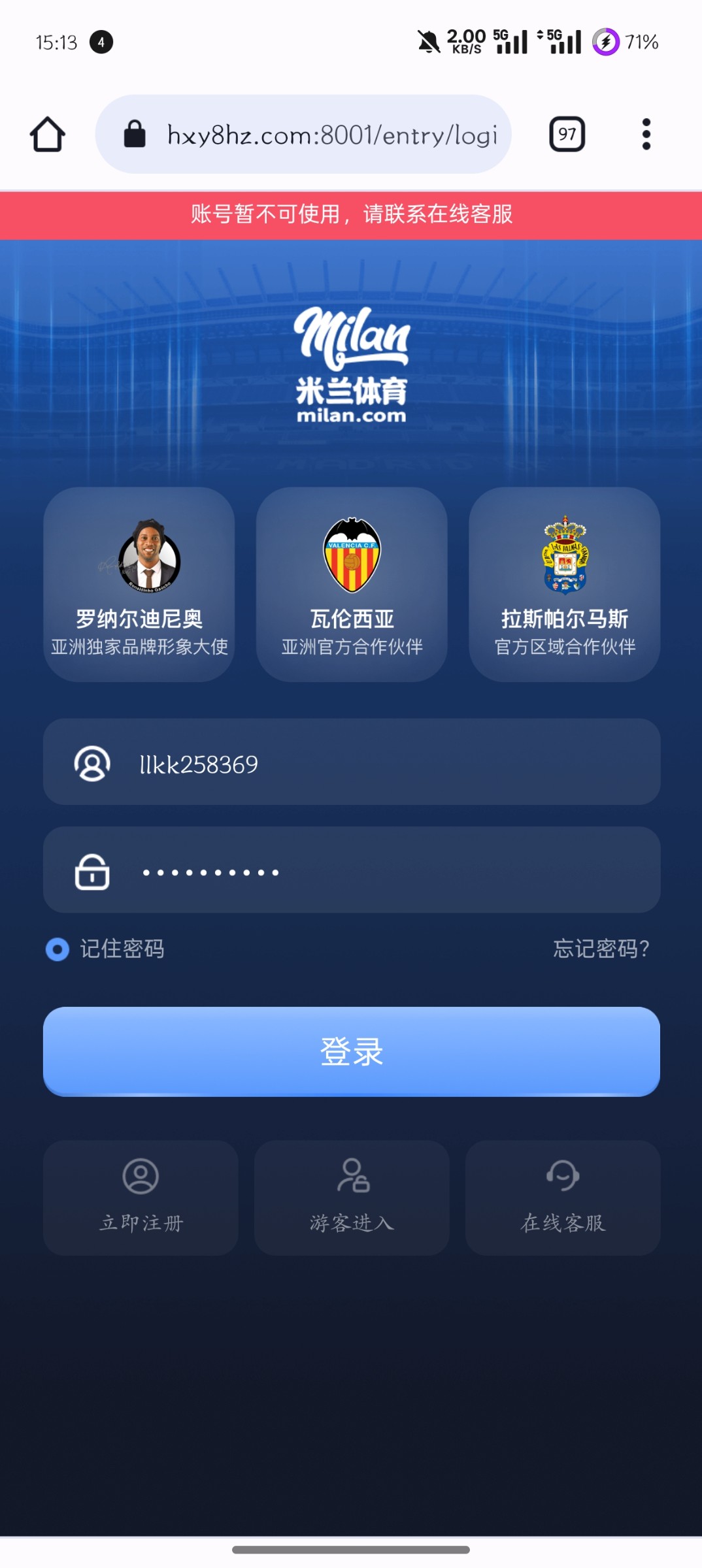Open the browser tab switcher showing 97
Screen dimensions: 702x1568
pyautogui.click(x=566, y=135)
